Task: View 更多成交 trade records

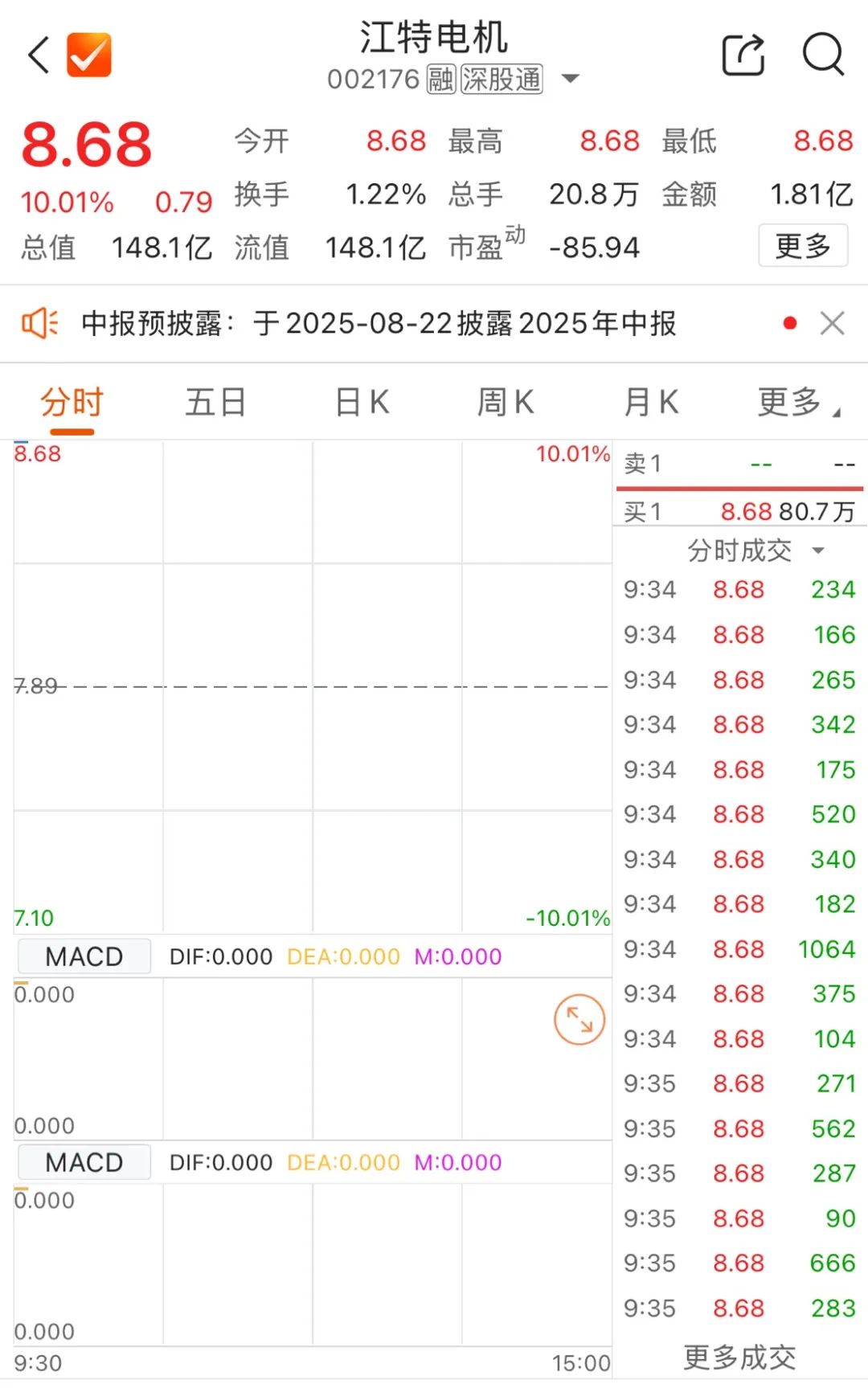Action: pyautogui.click(x=739, y=1357)
